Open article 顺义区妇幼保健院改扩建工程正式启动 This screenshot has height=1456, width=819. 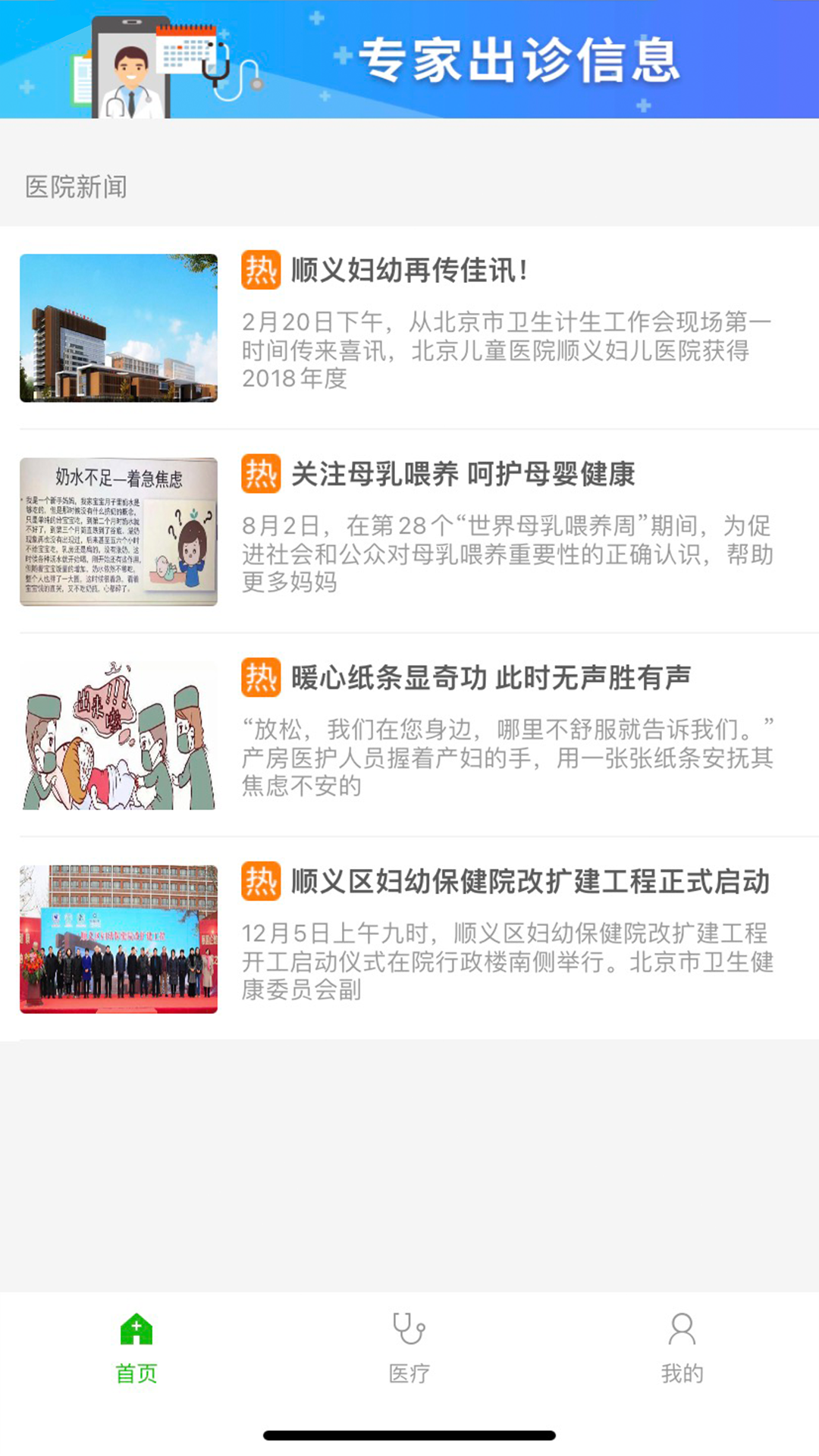coord(409,939)
